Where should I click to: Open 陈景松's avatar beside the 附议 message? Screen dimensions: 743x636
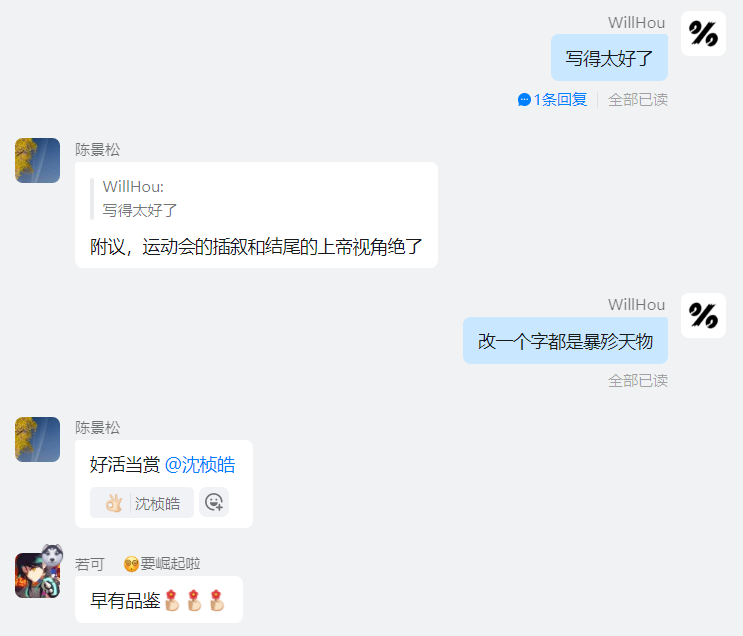(37, 160)
